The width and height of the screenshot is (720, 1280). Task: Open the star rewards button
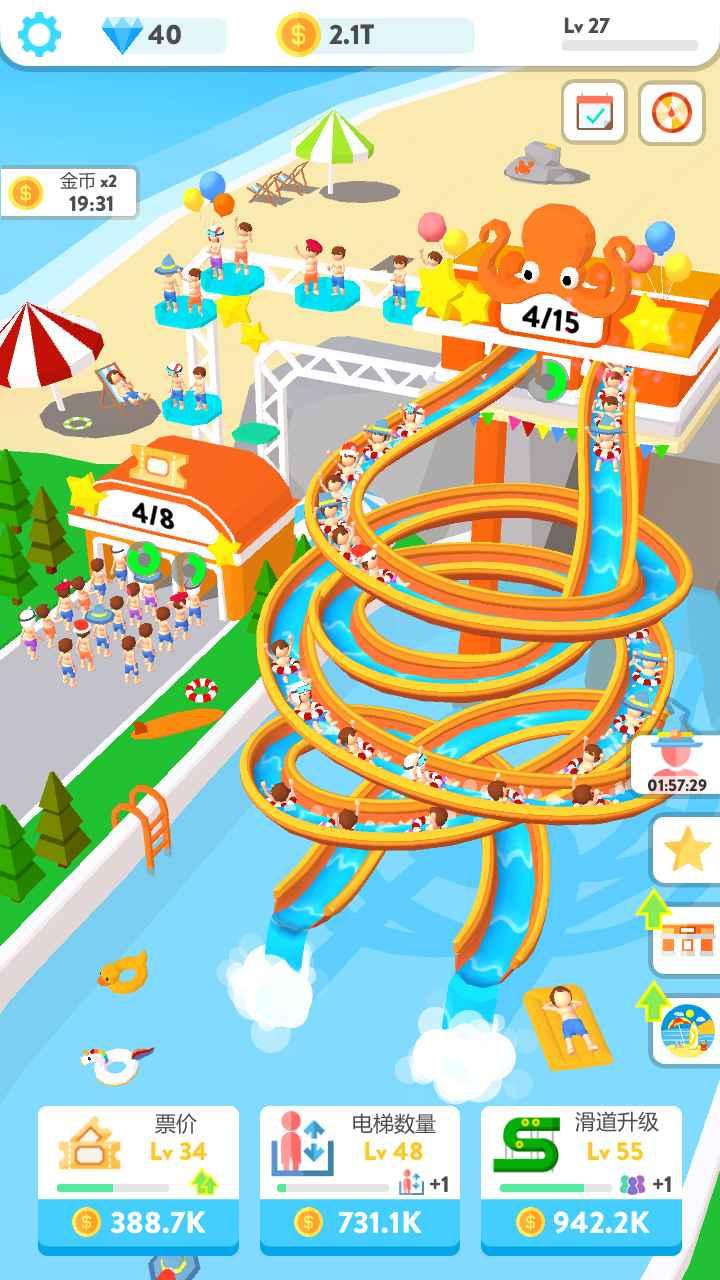pyautogui.click(x=686, y=851)
